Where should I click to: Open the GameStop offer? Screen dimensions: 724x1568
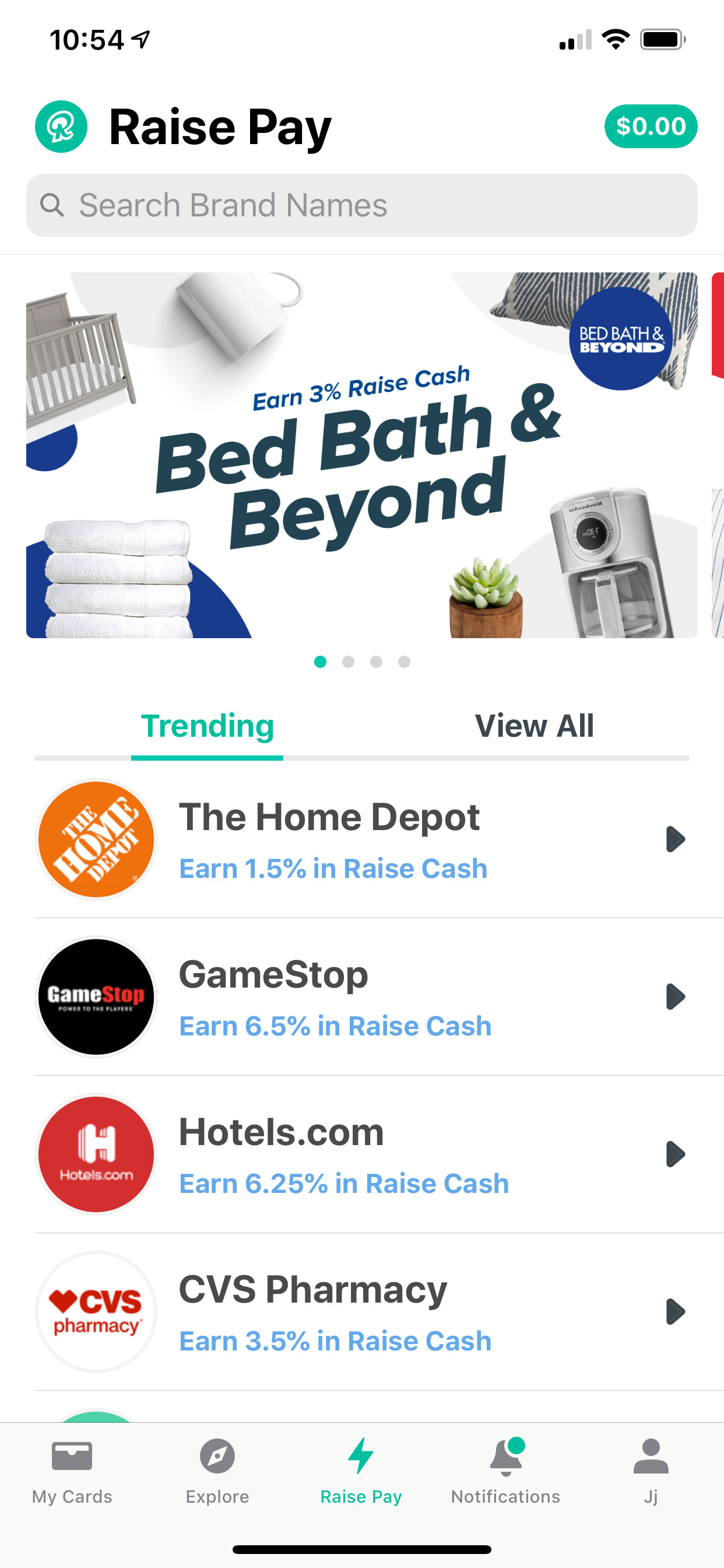(x=361, y=997)
